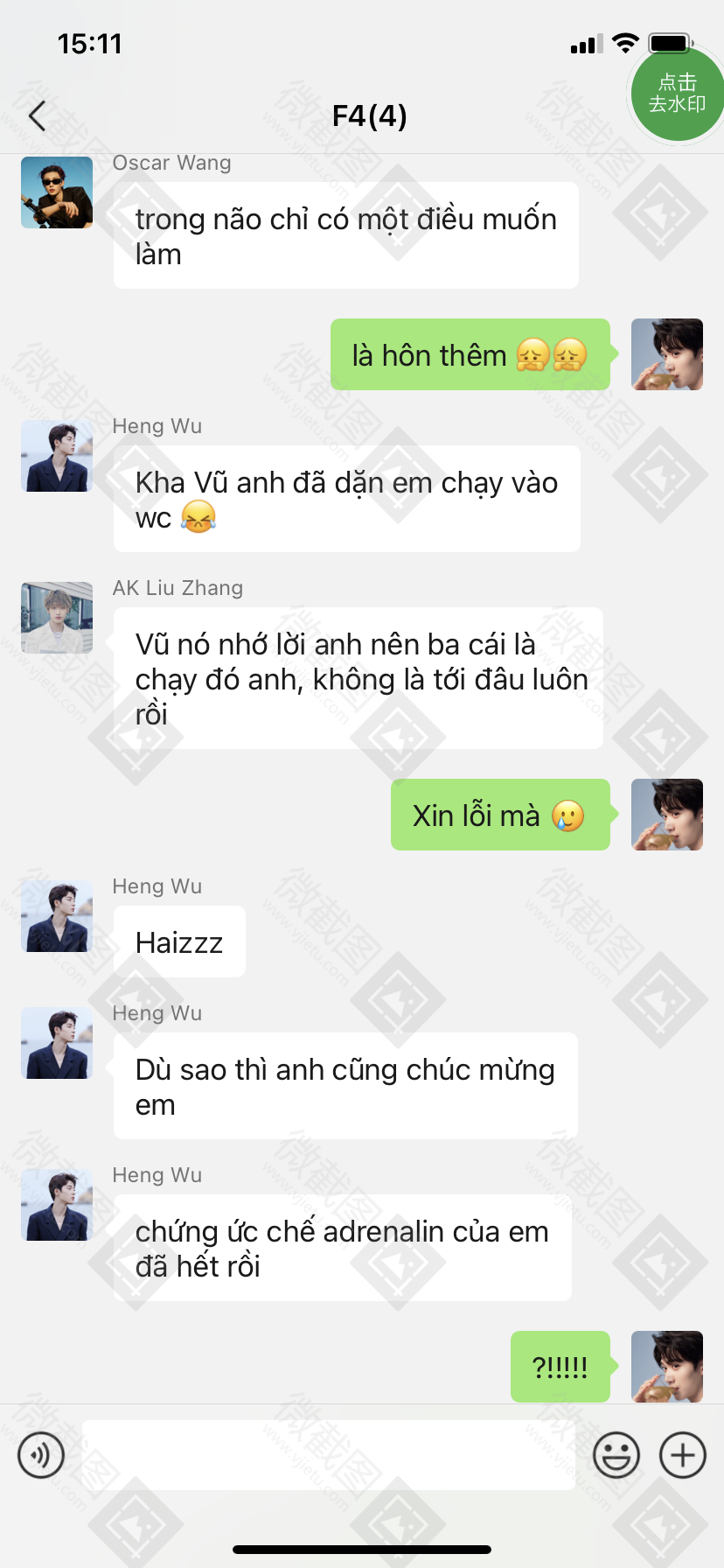Go back from the F4 group chat

[x=37, y=115]
